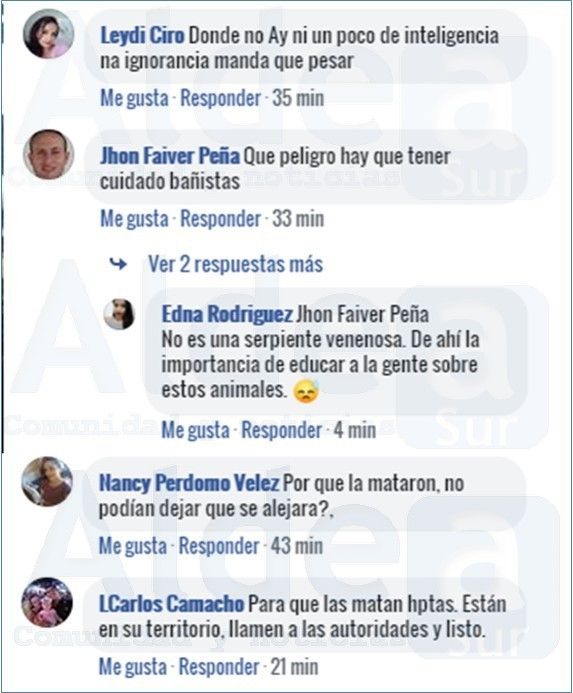The height and width of the screenshot is (693, 573).
Task: Reply to Edna Rodriguez's reply
Action: (x=282, y=430)
